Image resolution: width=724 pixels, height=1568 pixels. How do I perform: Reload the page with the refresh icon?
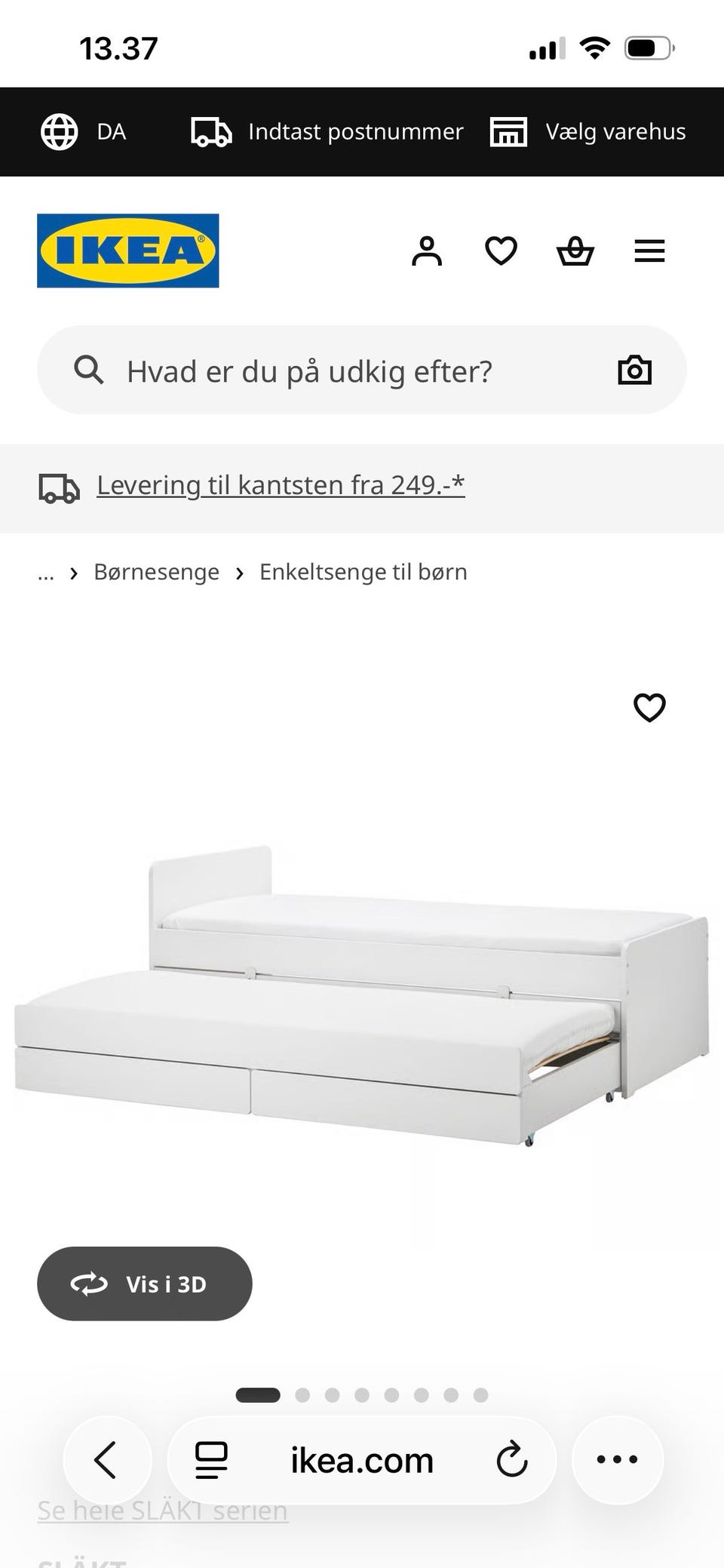point(513,1459)
